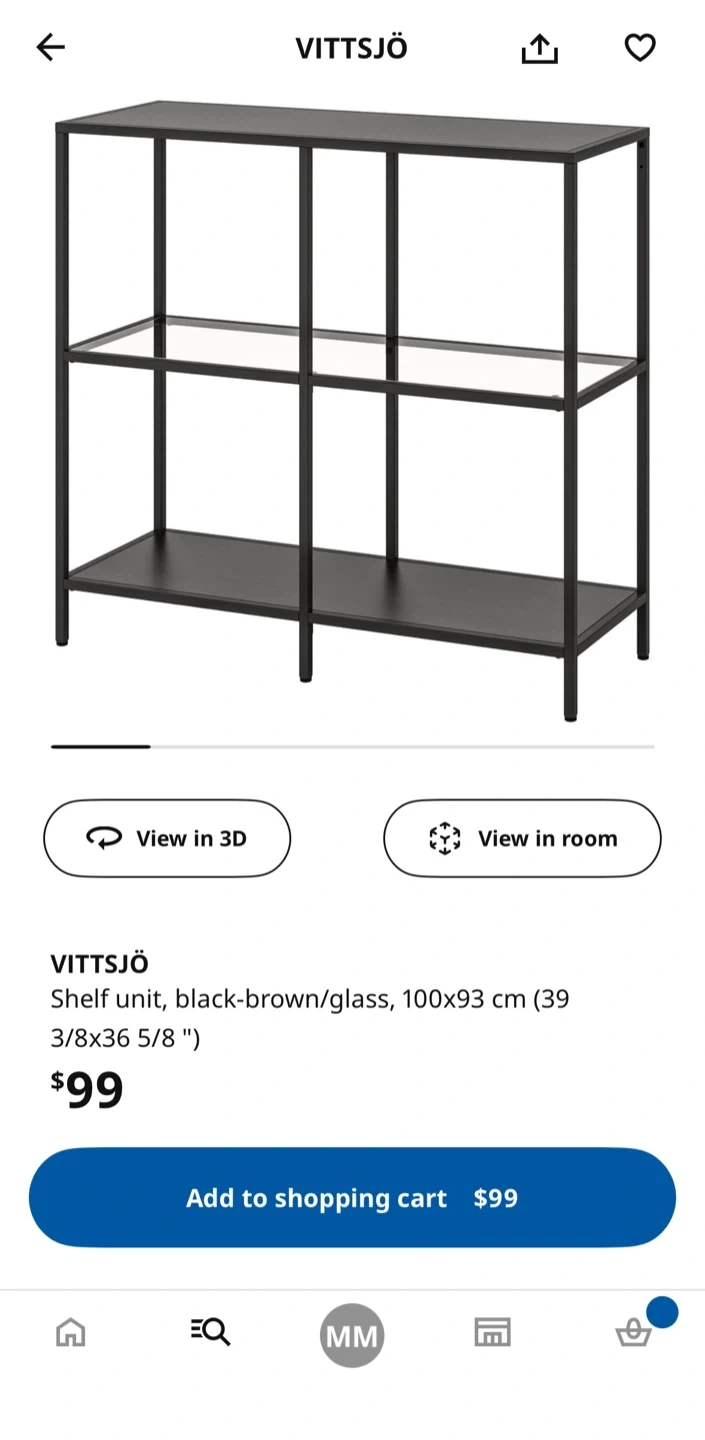
Task: Add the shelf unit to shopping cart
Action: tap(352, 1197)
